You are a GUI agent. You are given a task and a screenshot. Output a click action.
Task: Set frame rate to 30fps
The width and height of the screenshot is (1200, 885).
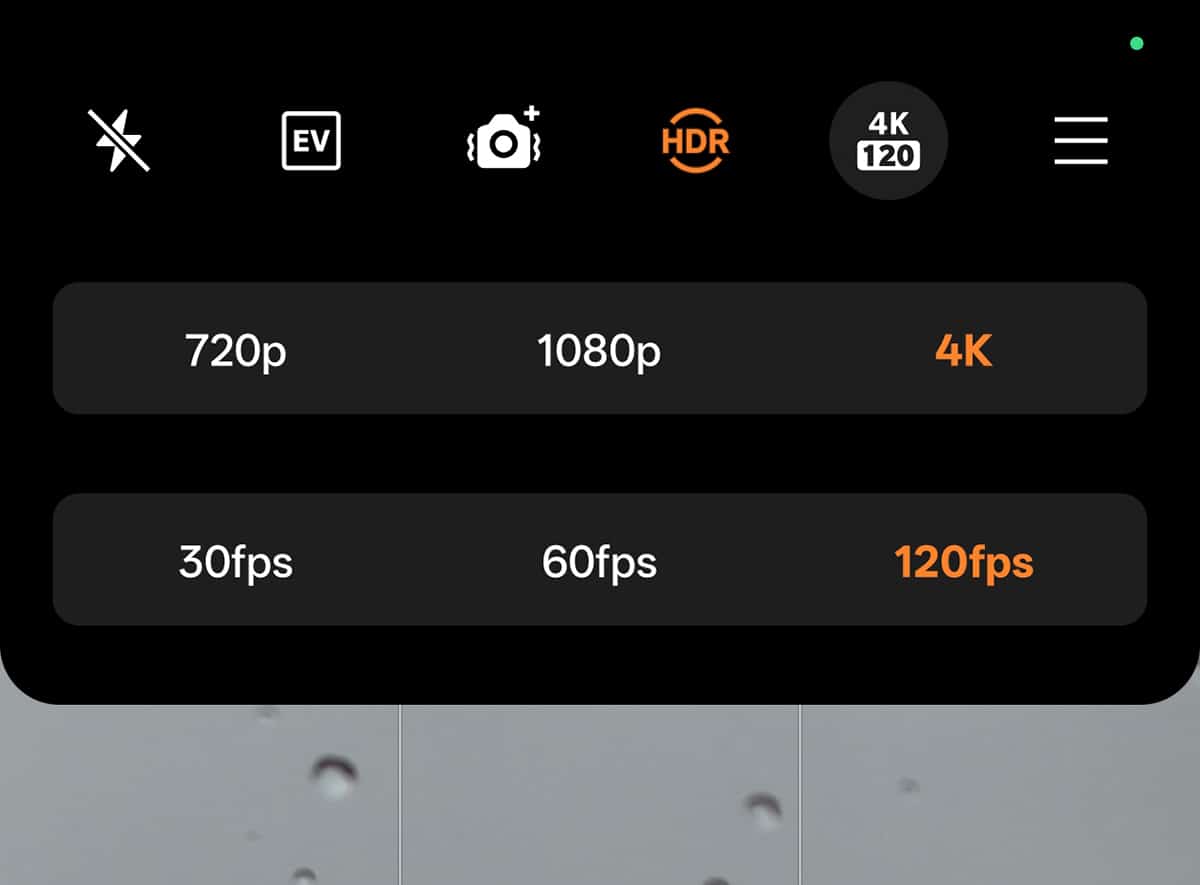coord(236,562)
